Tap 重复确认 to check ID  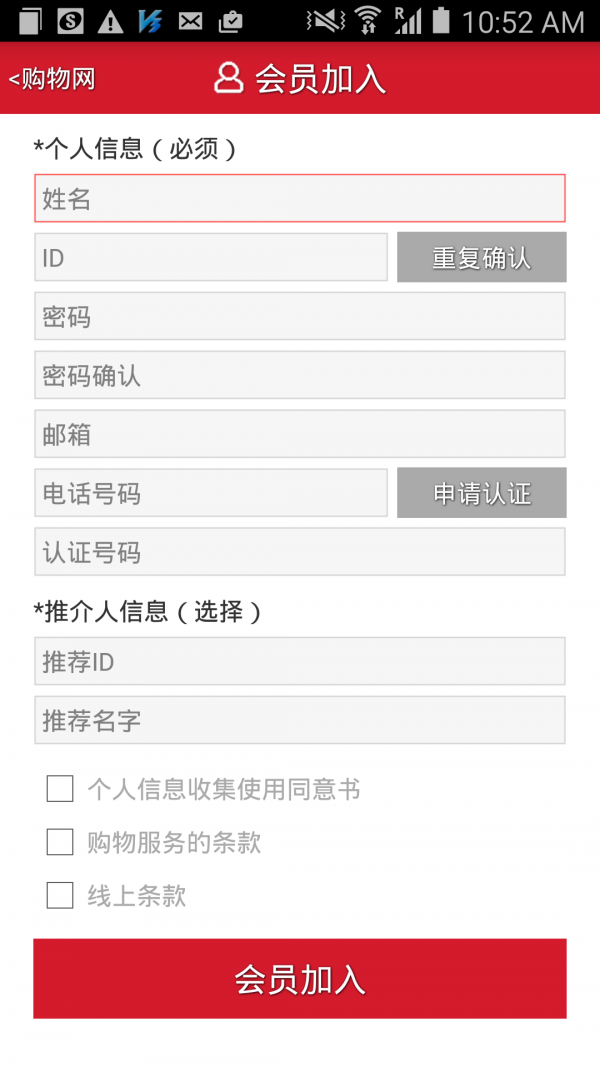[482, 257]
